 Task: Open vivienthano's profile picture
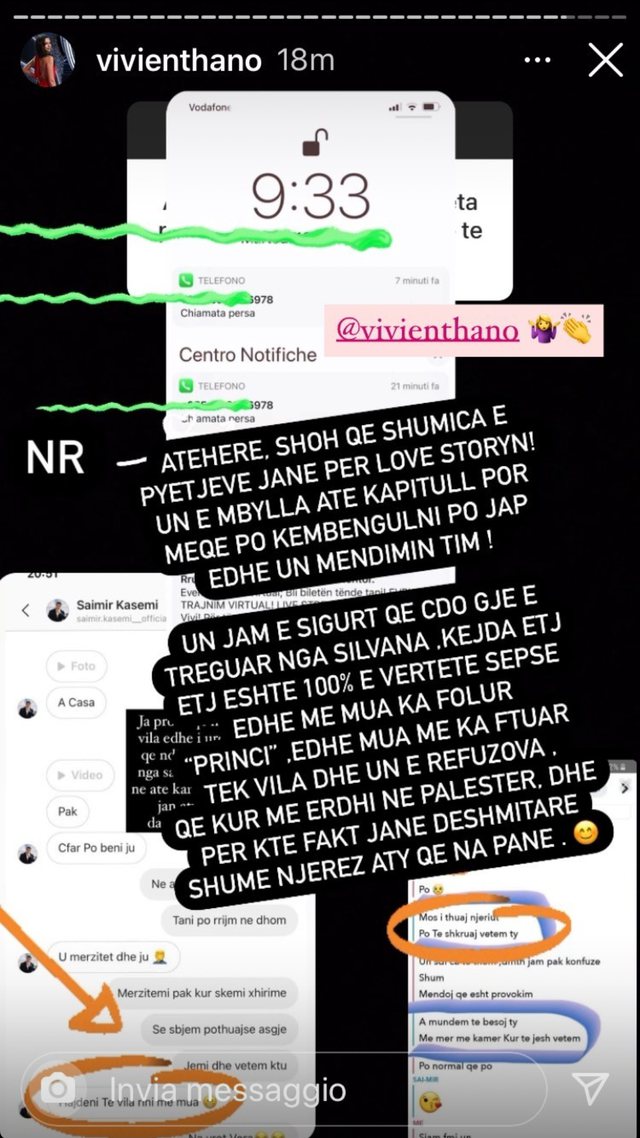pos(48,60)
